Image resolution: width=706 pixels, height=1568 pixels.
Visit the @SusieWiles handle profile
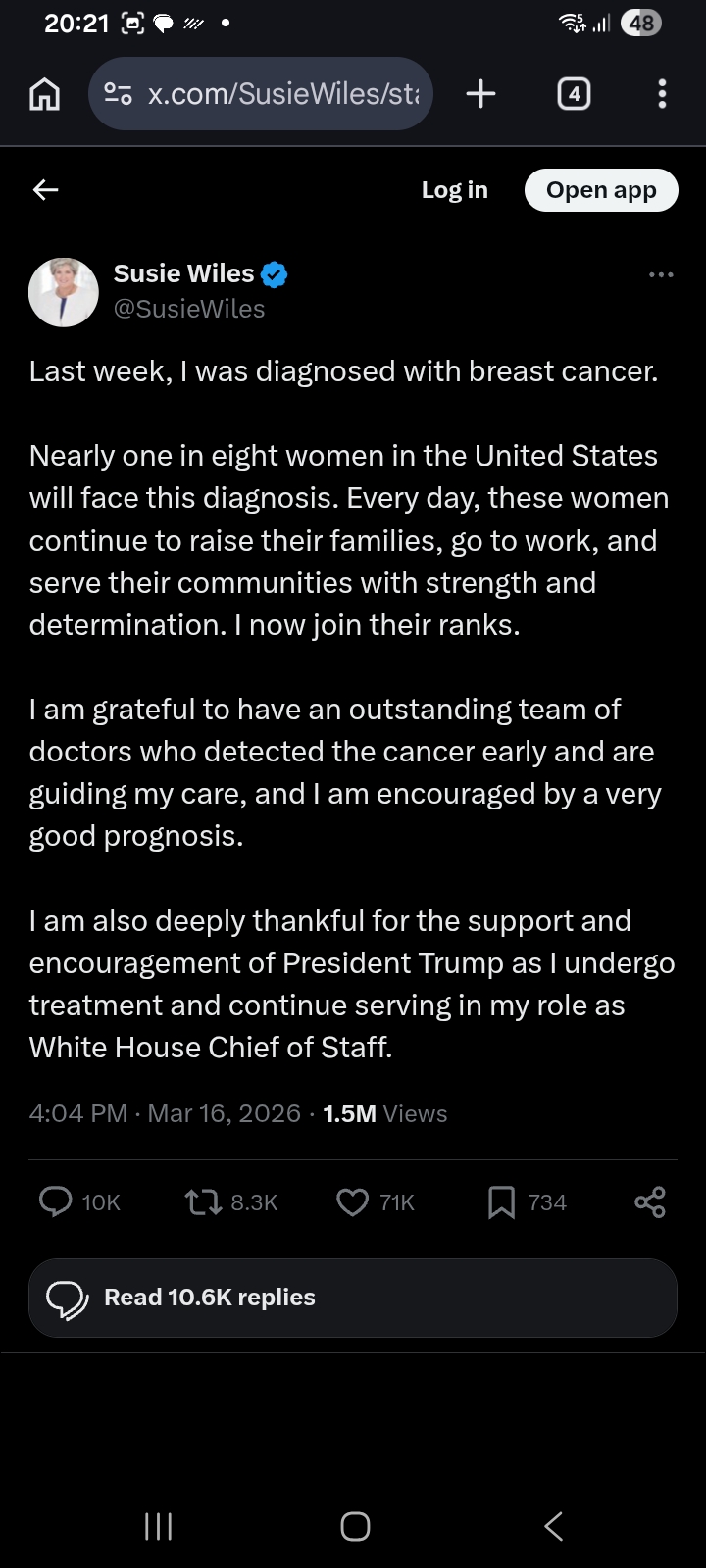coord(189,309)
